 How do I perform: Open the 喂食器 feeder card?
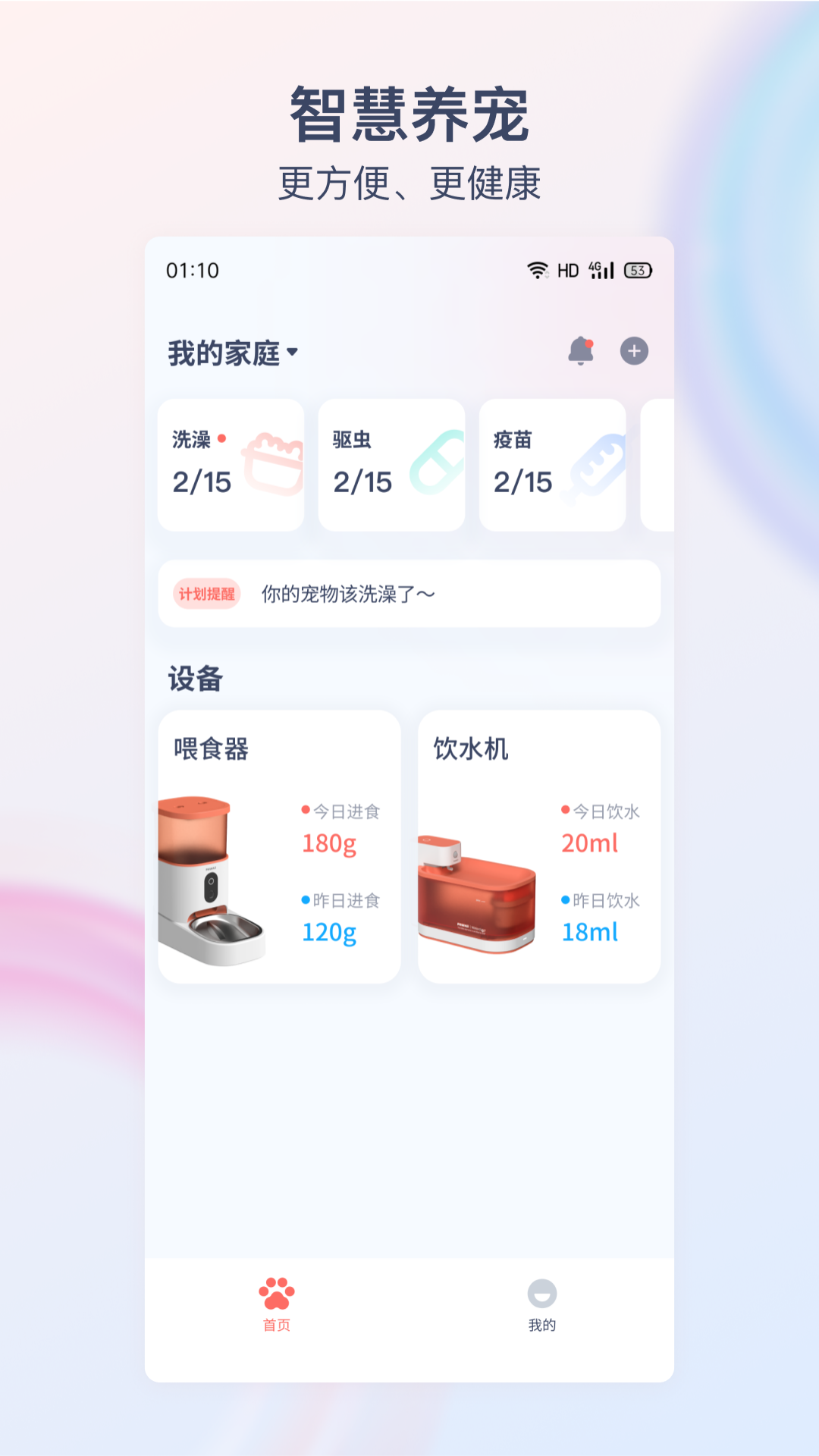pos(278,846)
